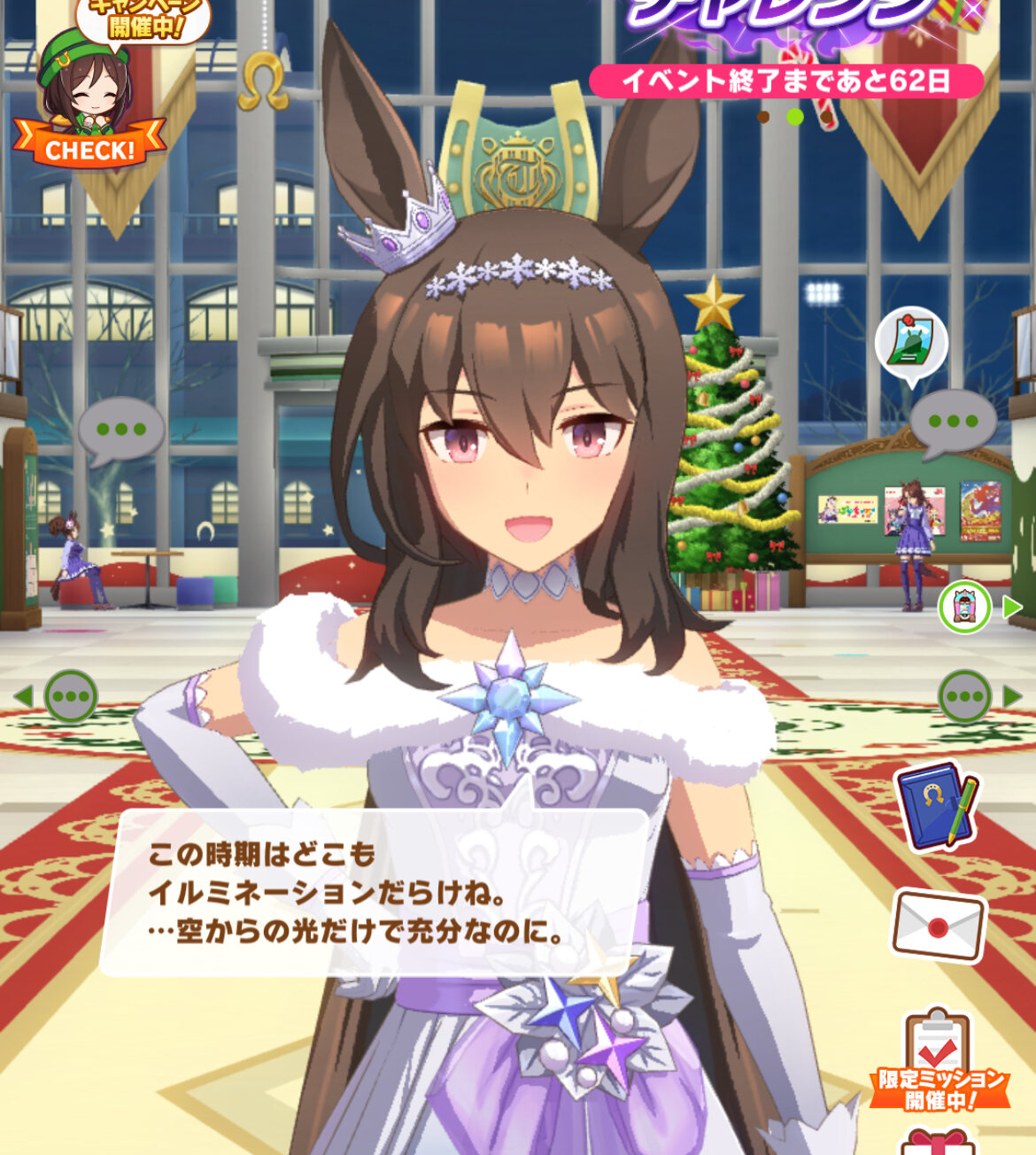
Task: Open the mail envelope
Action: tap(938, 926)
